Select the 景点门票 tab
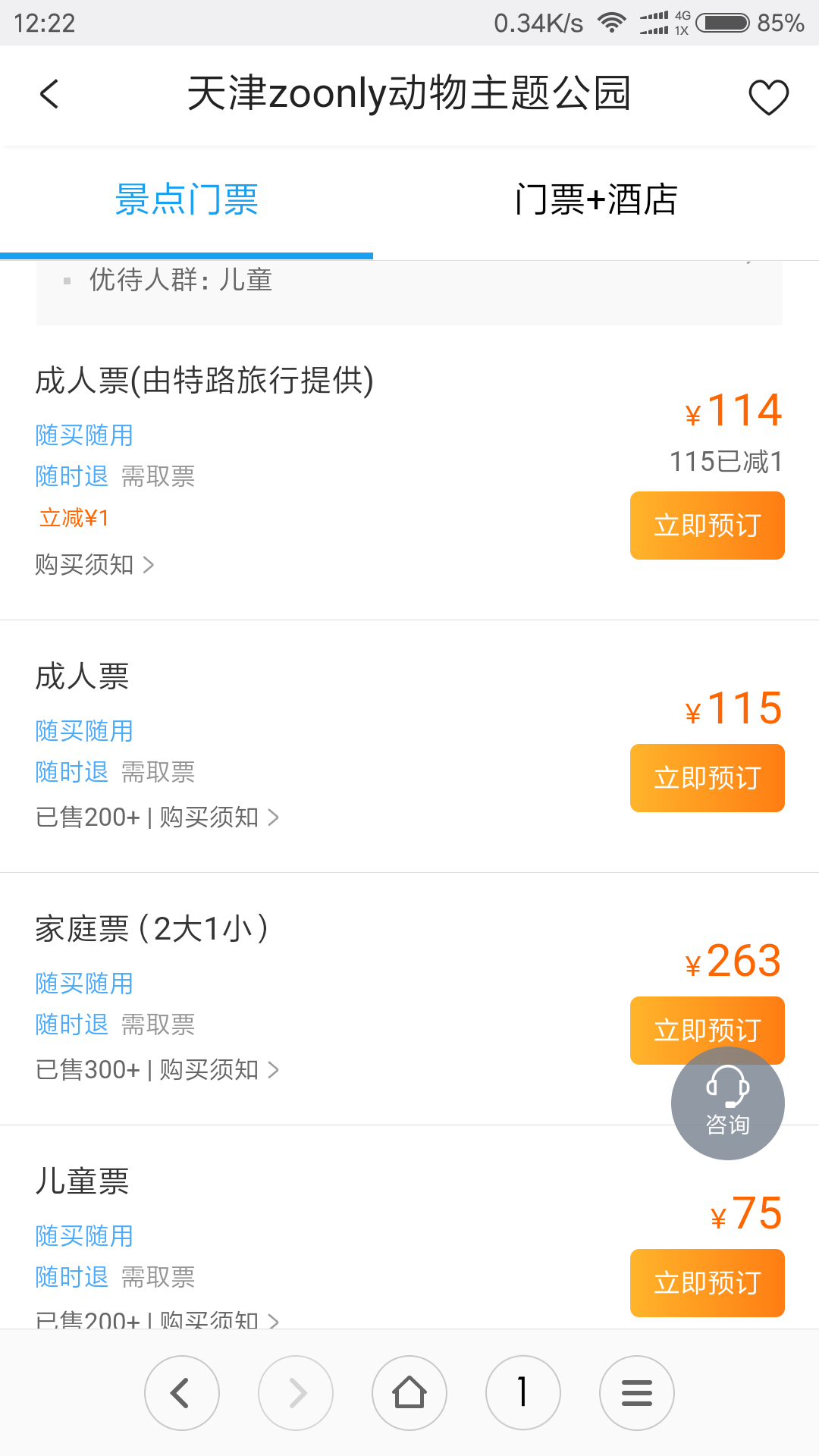The width and height of the screenshot is (819, 1456). coord(187,200)
